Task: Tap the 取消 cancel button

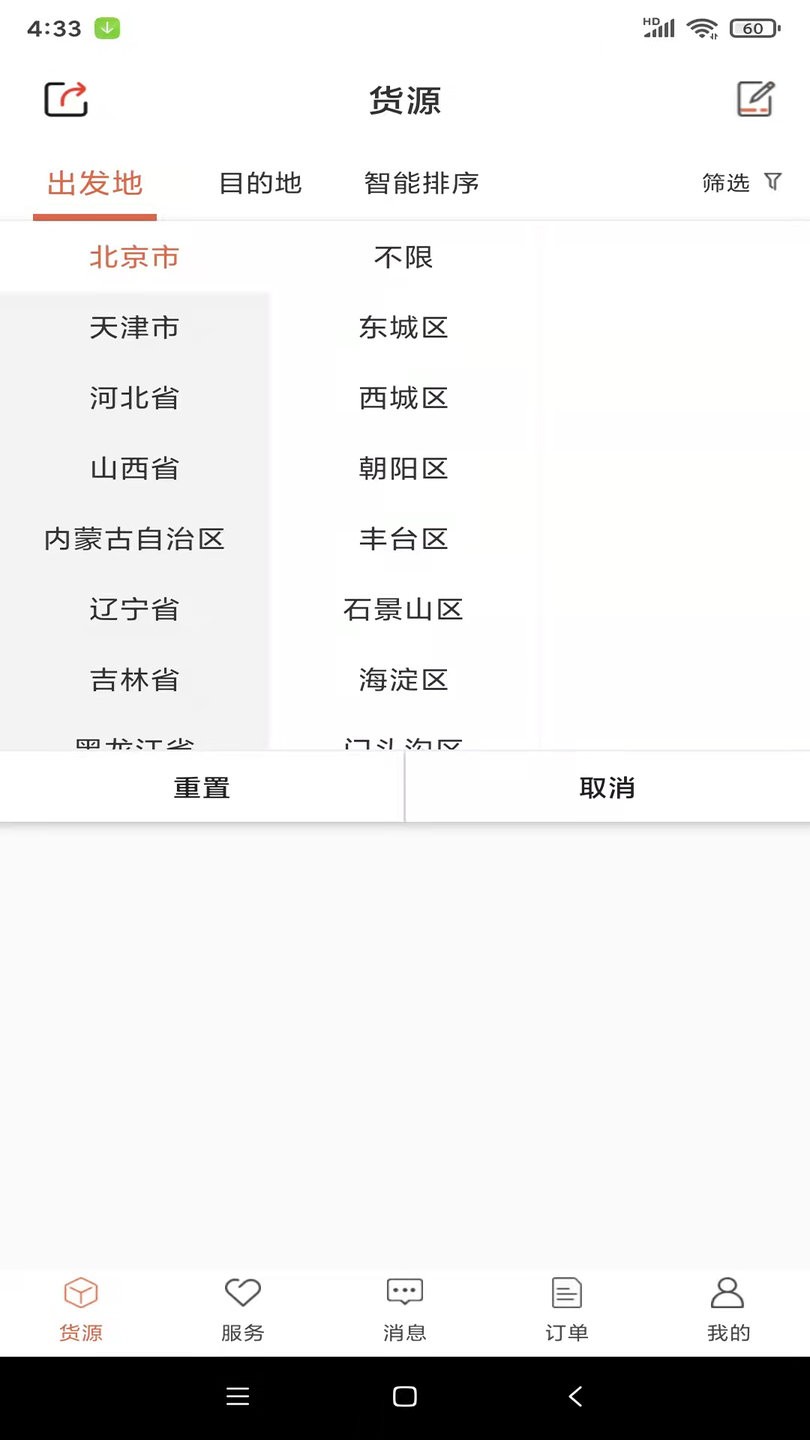Action: 606,787
